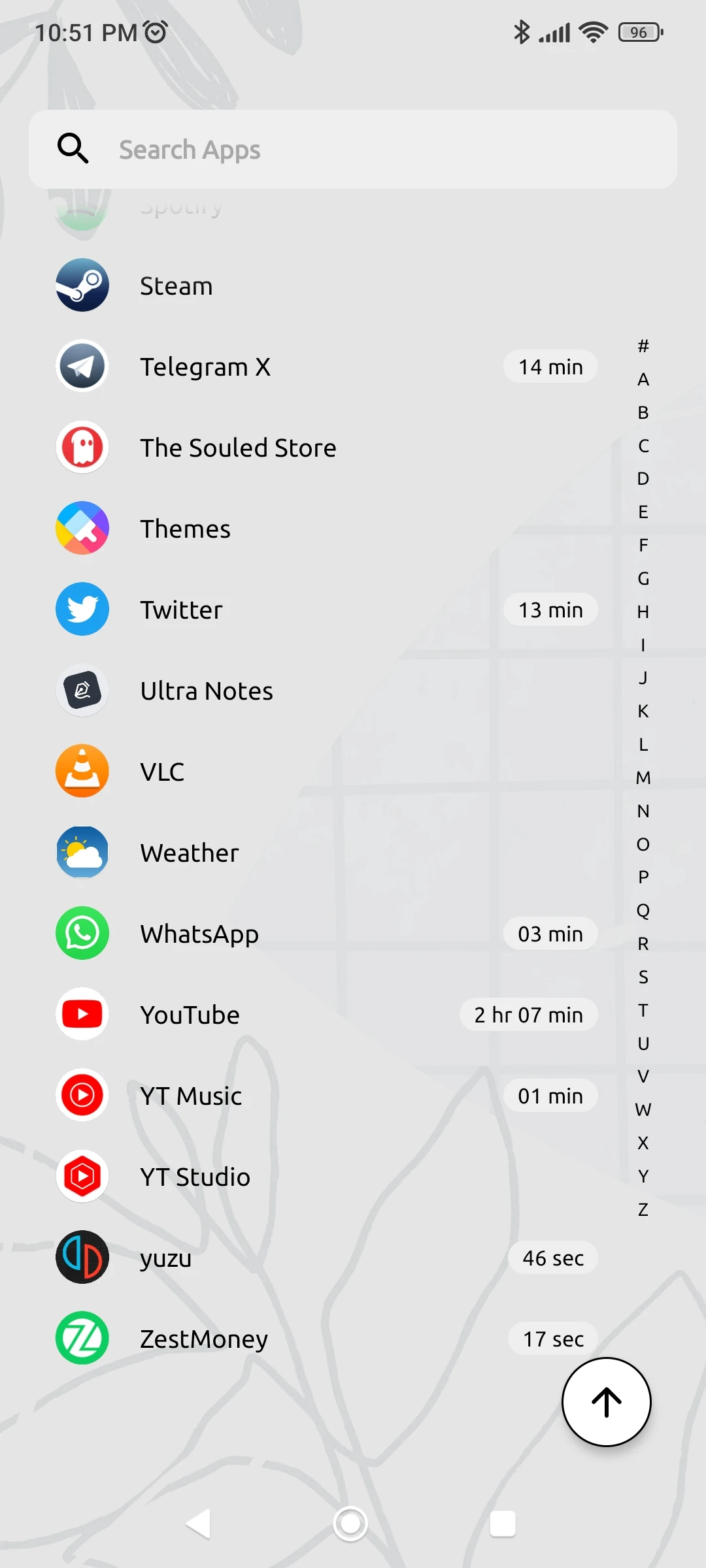Open the Themes app
This screenshot has height=1568, width=706.
pos(327,529)
